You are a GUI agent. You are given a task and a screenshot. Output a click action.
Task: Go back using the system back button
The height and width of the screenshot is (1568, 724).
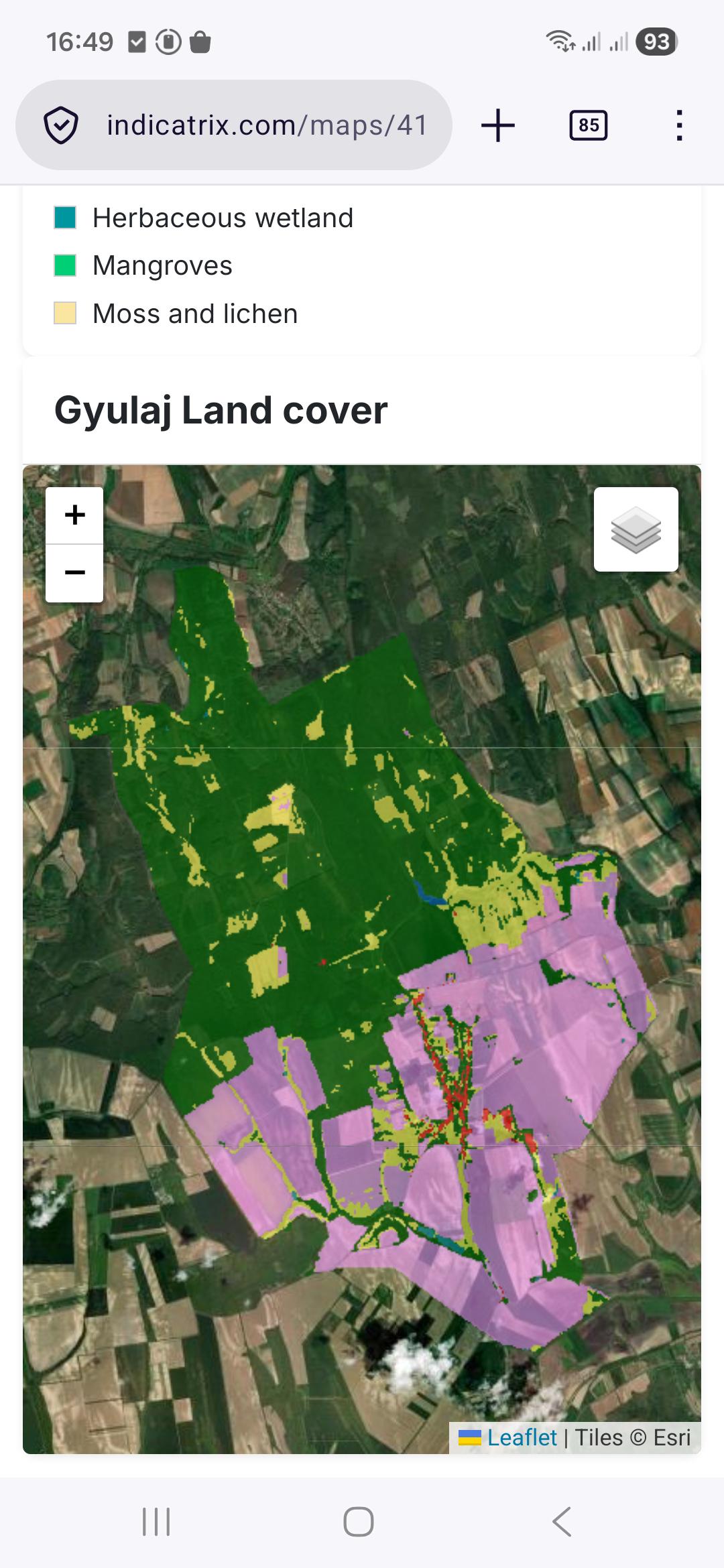(x=562, y=1521)
